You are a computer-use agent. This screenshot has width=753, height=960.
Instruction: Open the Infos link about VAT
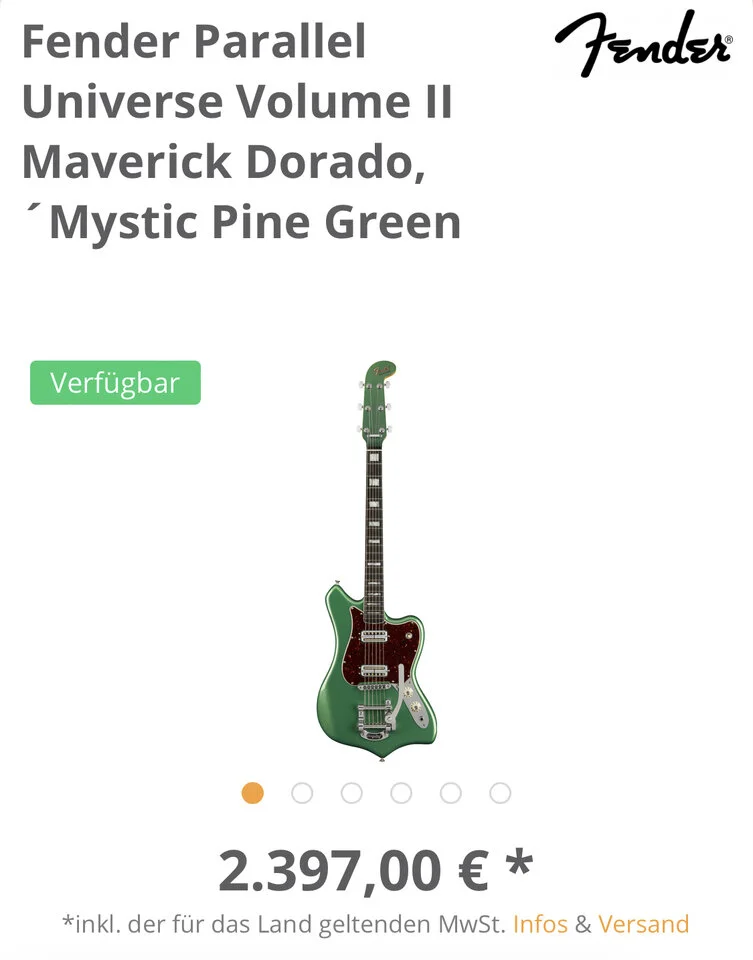point(540,924)
